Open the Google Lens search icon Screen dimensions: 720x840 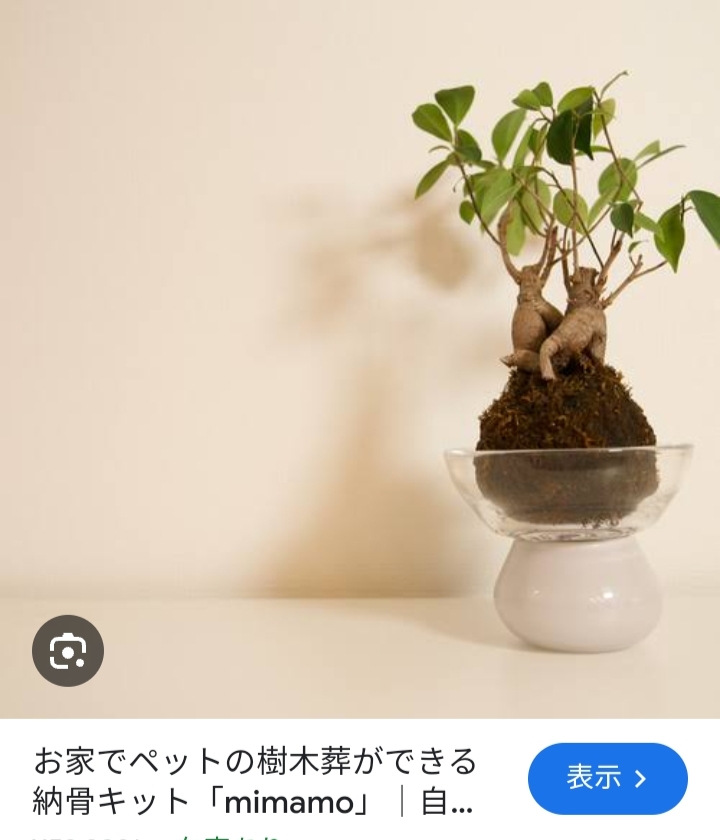click(x=68, y=651)
